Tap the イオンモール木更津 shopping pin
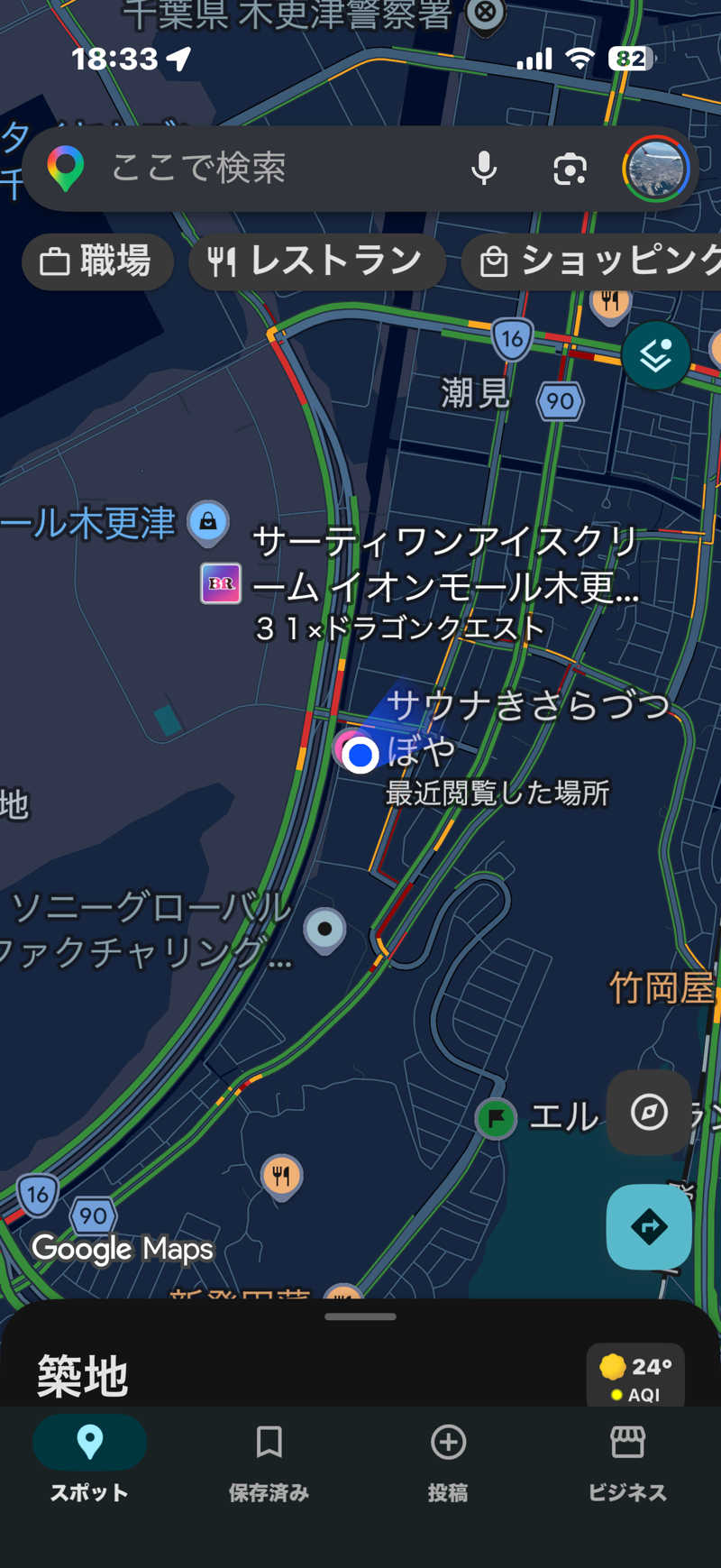This screenshot has width=721, height=1568. coord(208,523)
